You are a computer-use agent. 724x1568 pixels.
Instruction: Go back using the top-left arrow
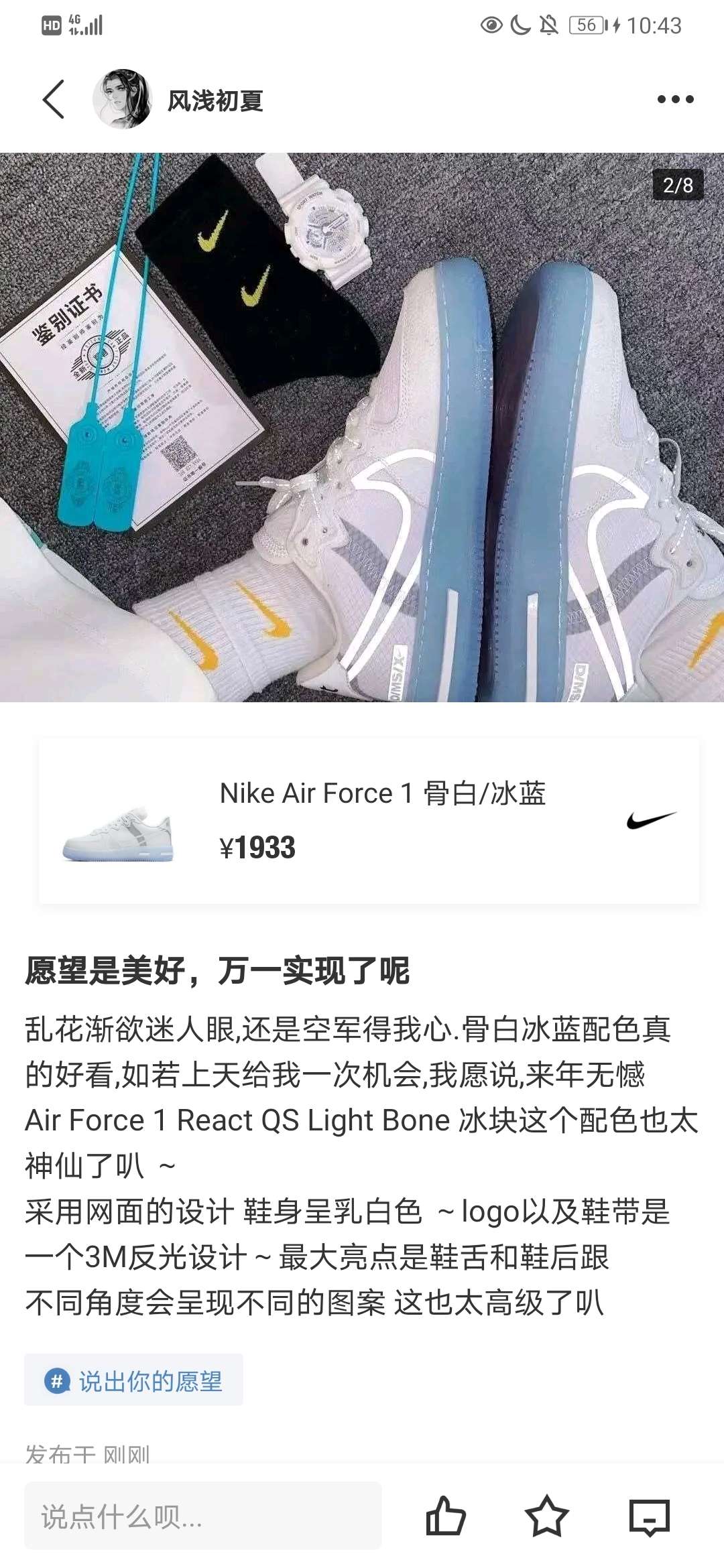point(54,99)
